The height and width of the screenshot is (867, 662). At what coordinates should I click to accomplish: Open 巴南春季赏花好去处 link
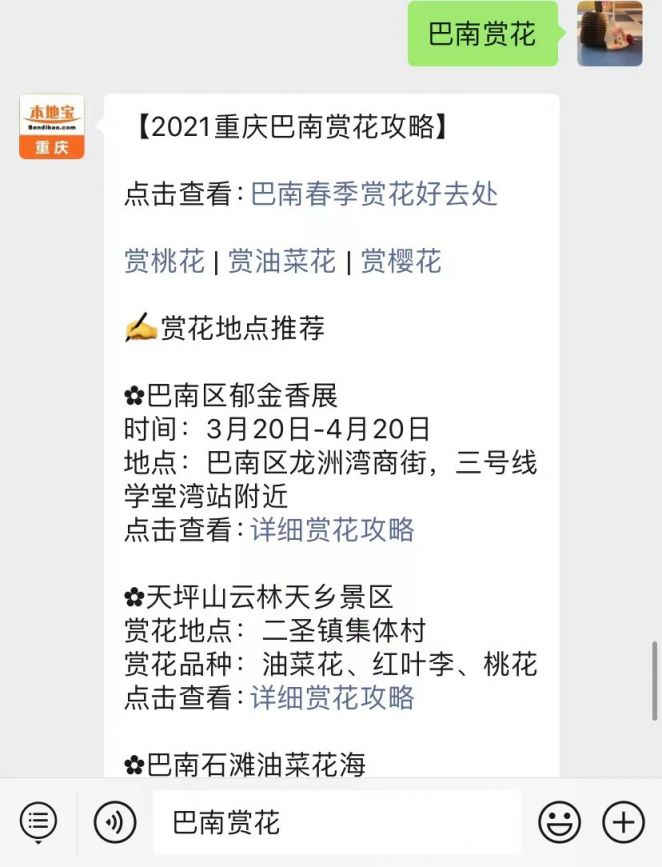[x=374, y=193]
